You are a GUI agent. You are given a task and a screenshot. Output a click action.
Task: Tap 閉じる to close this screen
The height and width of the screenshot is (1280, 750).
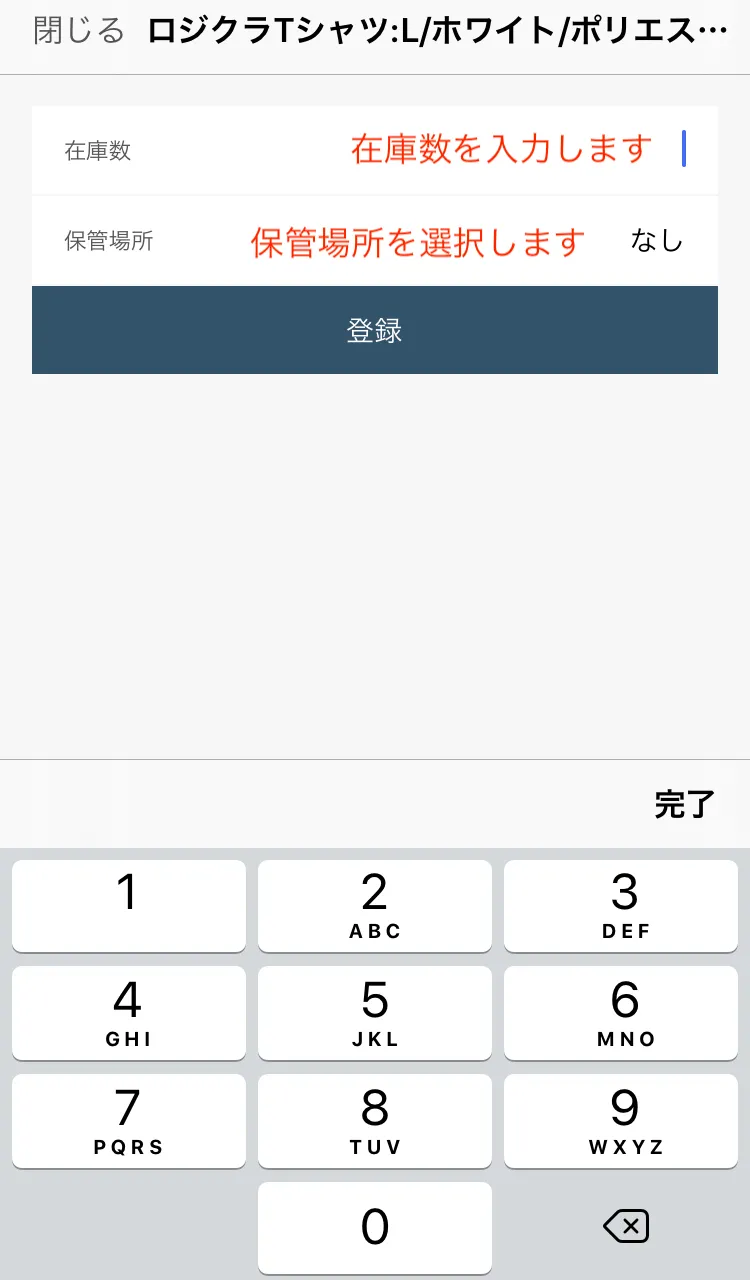click(79, 31)
